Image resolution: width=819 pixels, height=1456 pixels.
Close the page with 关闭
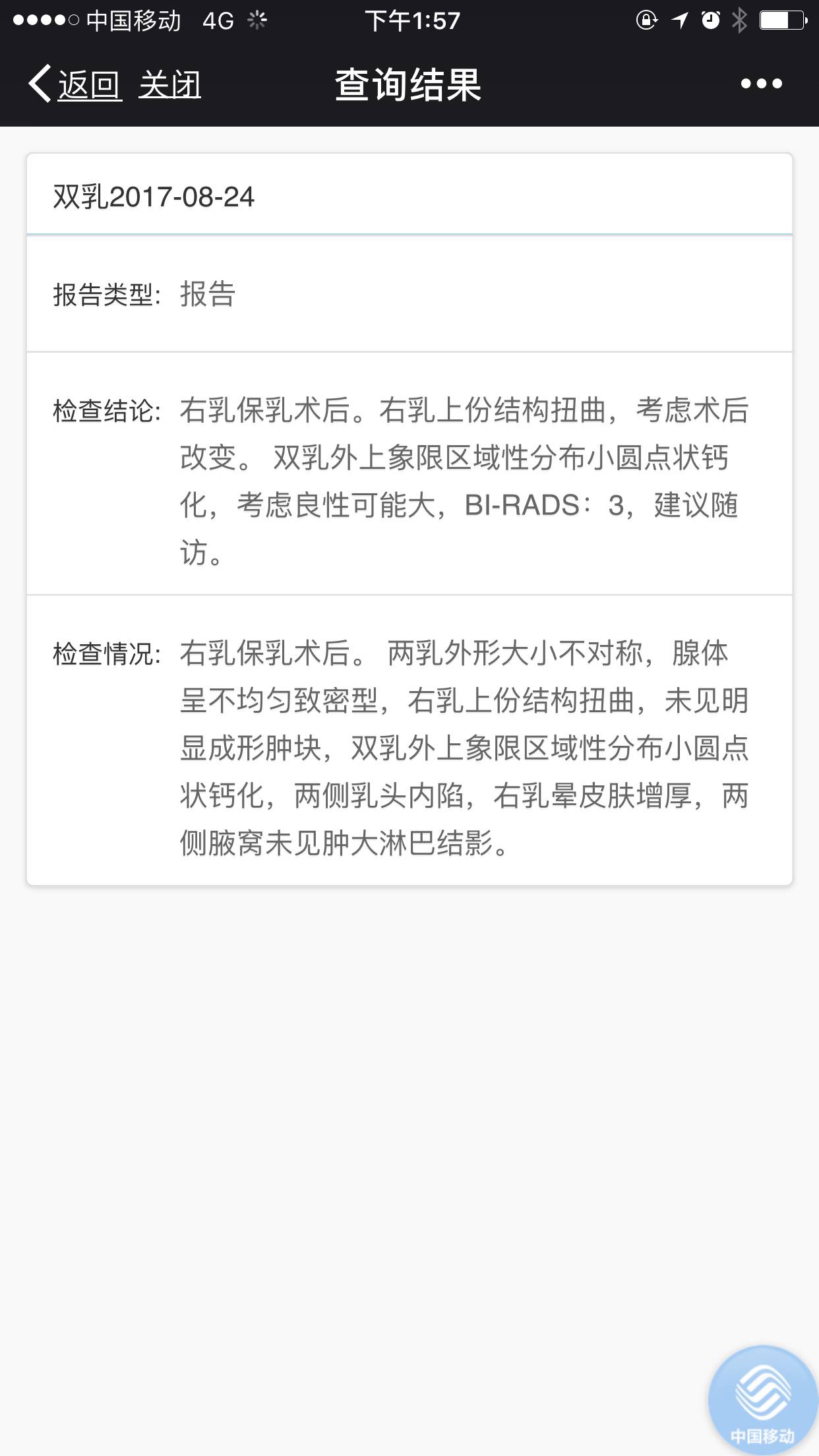click(x=169, y=84)
